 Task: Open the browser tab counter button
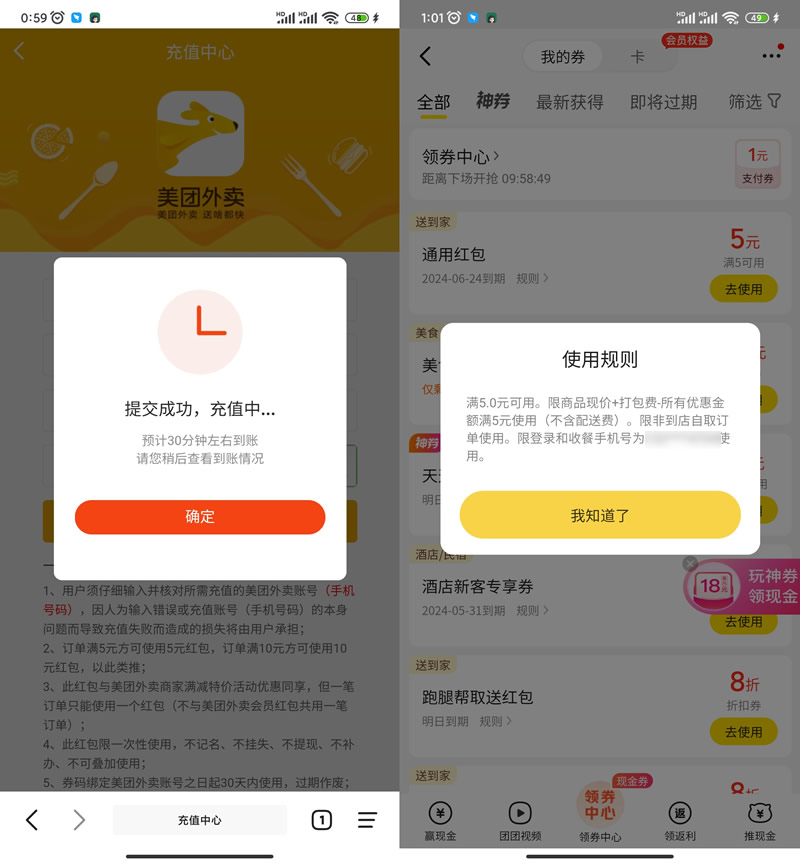click(x=321, y=820)
